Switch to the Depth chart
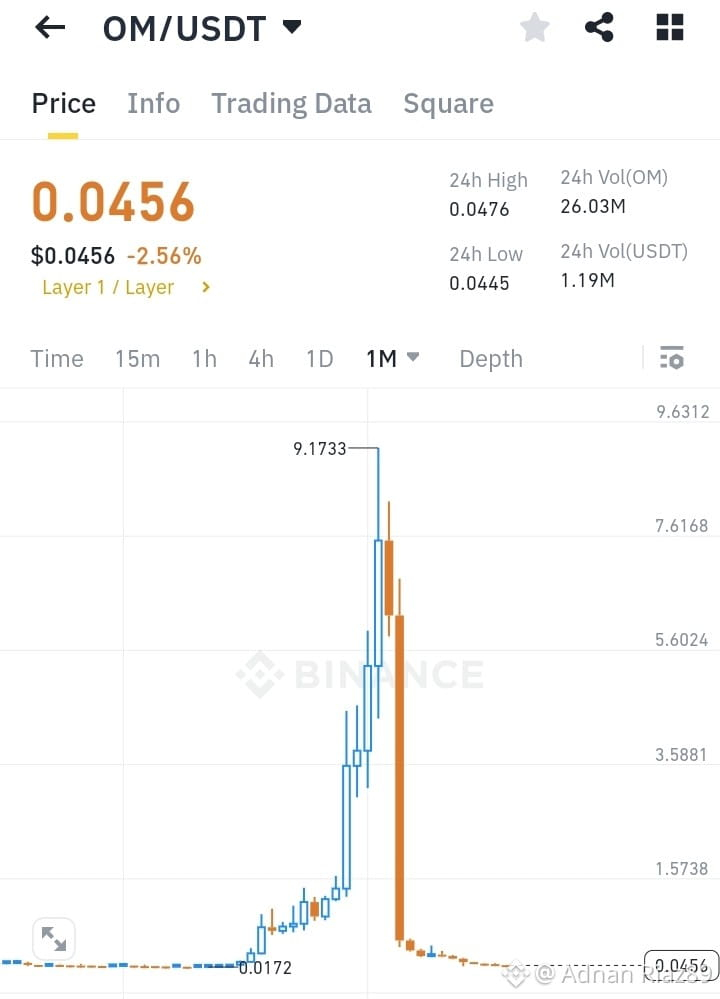This screenshot has width=720, height=999. 491,359
